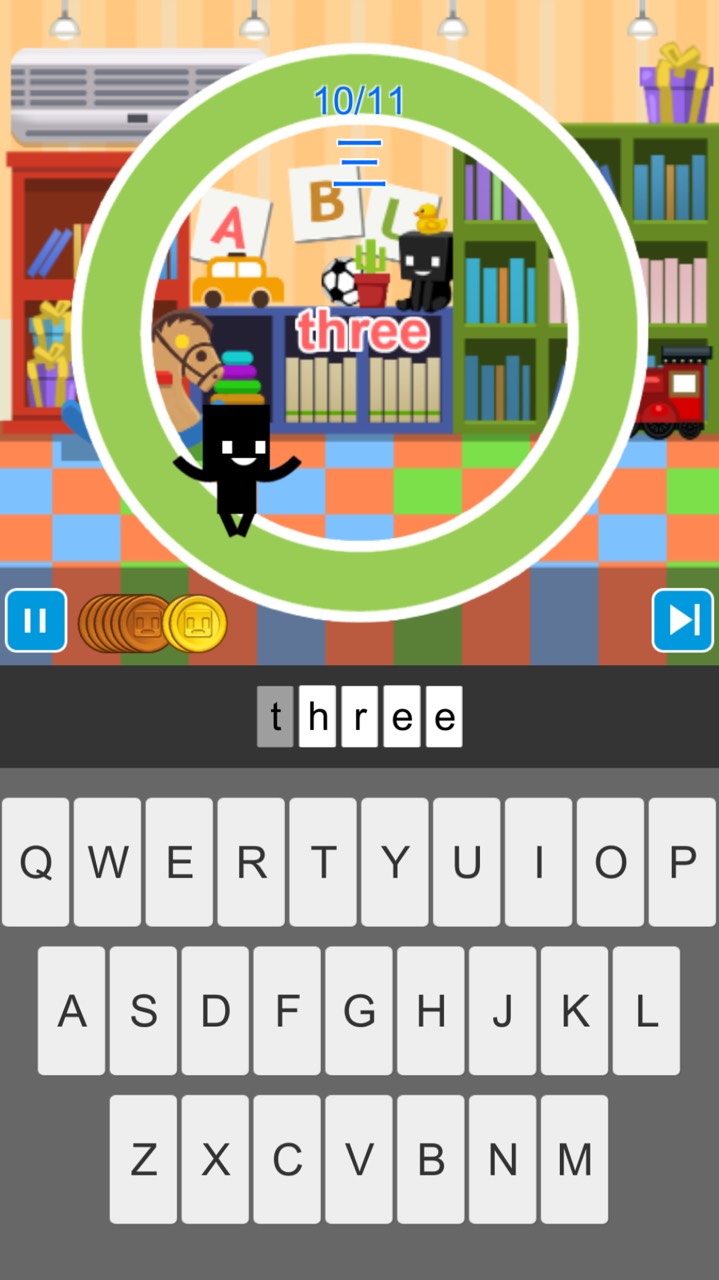Viewport: 719px width, 1280px height.
Task: Hit the letter P key
Action: (682, 862)
